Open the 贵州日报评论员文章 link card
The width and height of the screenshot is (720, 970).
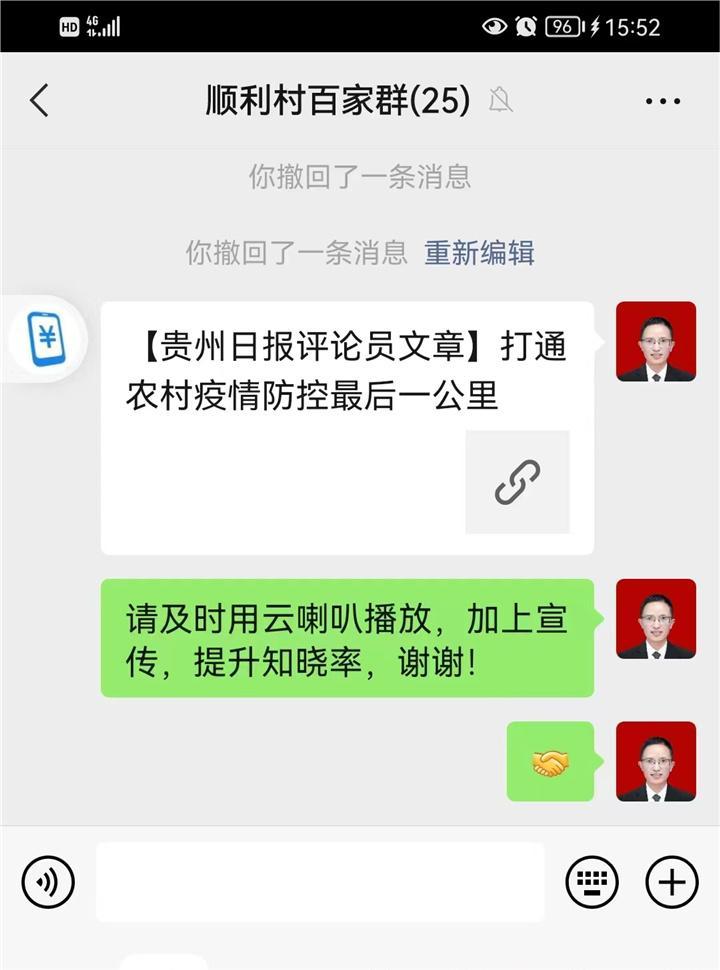point(347,428)
